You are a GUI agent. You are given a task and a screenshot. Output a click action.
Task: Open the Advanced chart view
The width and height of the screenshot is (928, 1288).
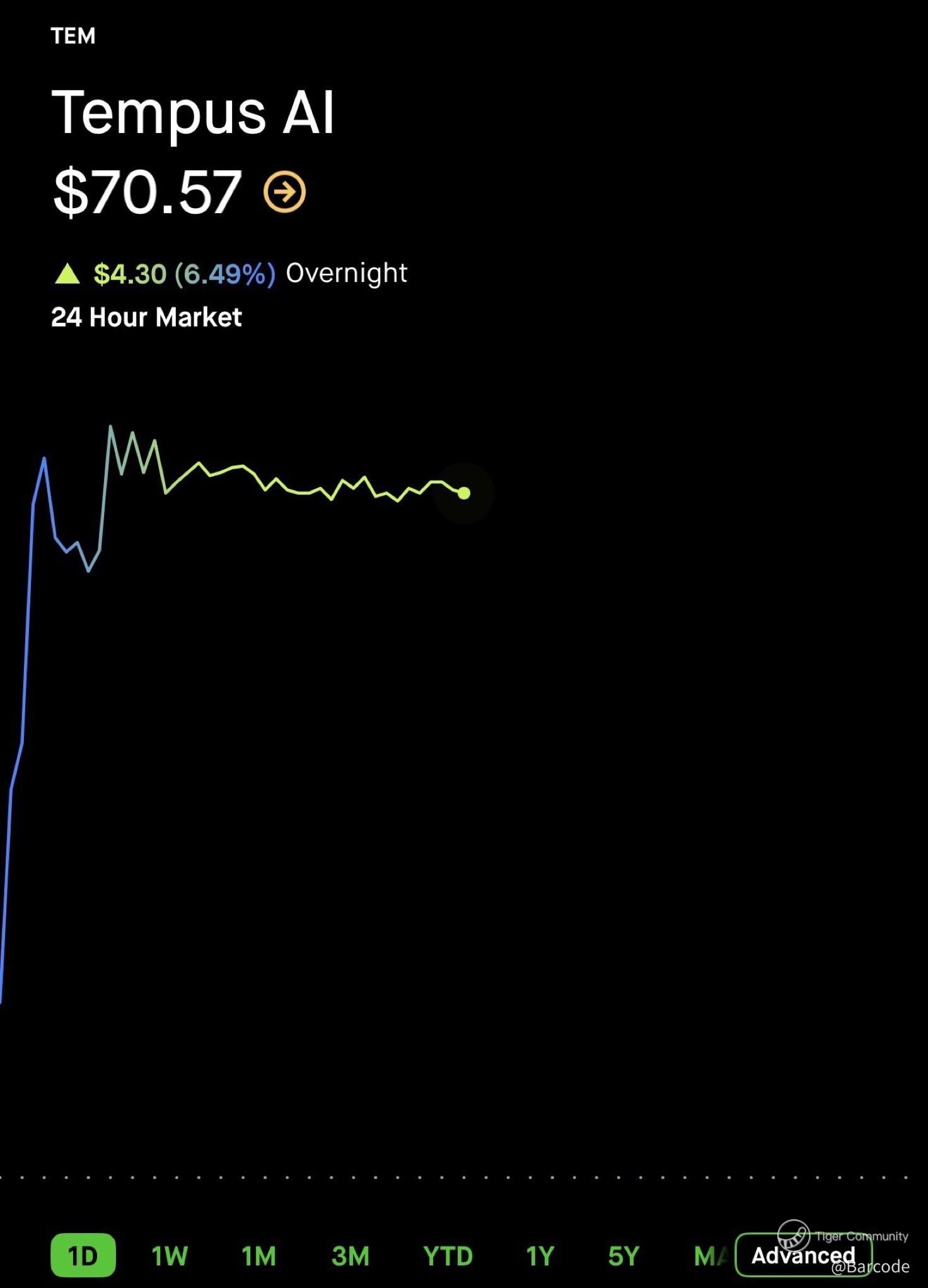point(803,1255)
